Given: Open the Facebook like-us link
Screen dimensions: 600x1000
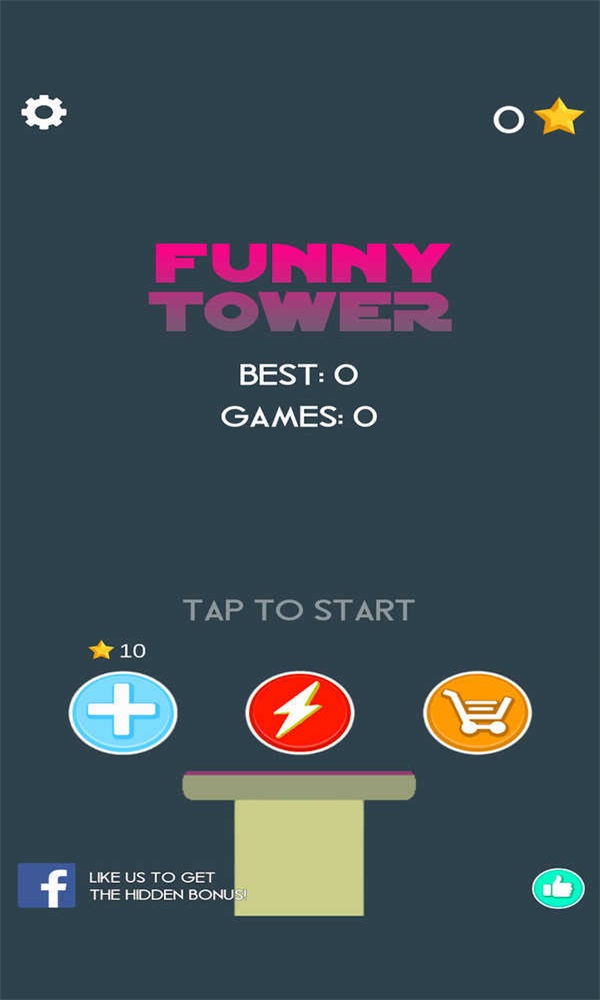Looking at the screenshot, I should (x=47, y=885).
